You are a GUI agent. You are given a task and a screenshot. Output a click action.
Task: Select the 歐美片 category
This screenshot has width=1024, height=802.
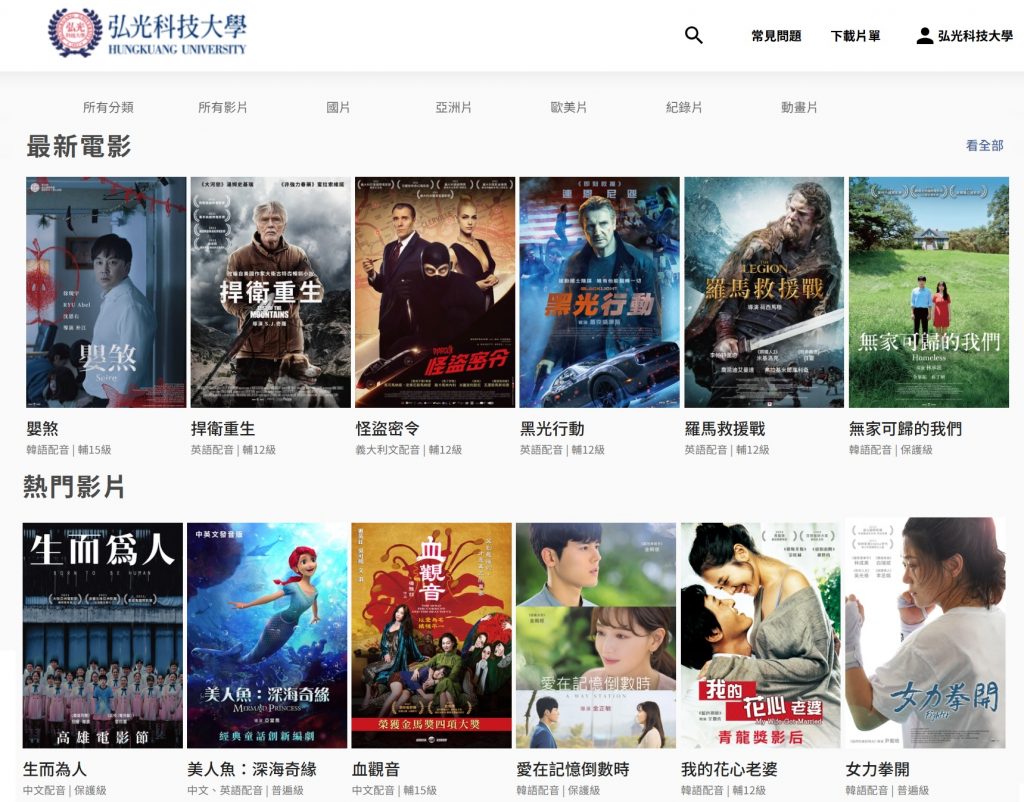click(569, 107)
